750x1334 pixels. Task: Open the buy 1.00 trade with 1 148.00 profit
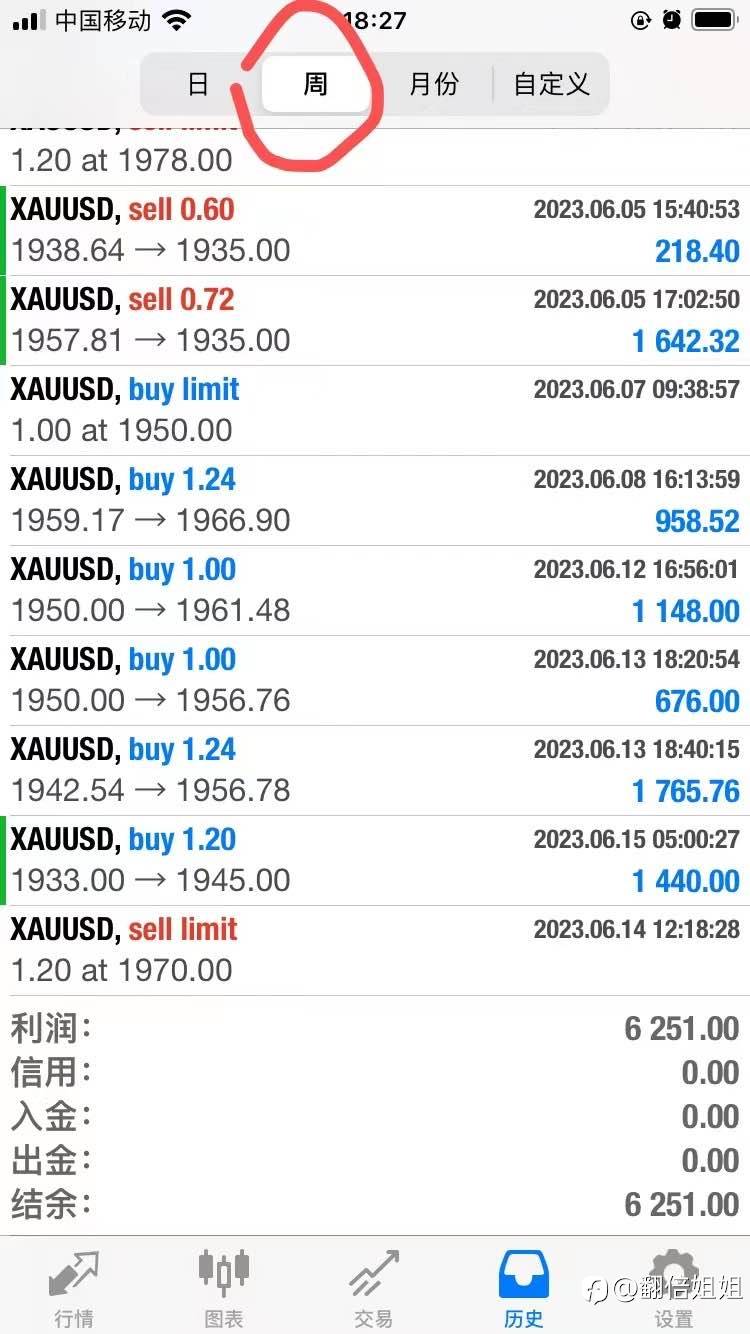(375, 590)
